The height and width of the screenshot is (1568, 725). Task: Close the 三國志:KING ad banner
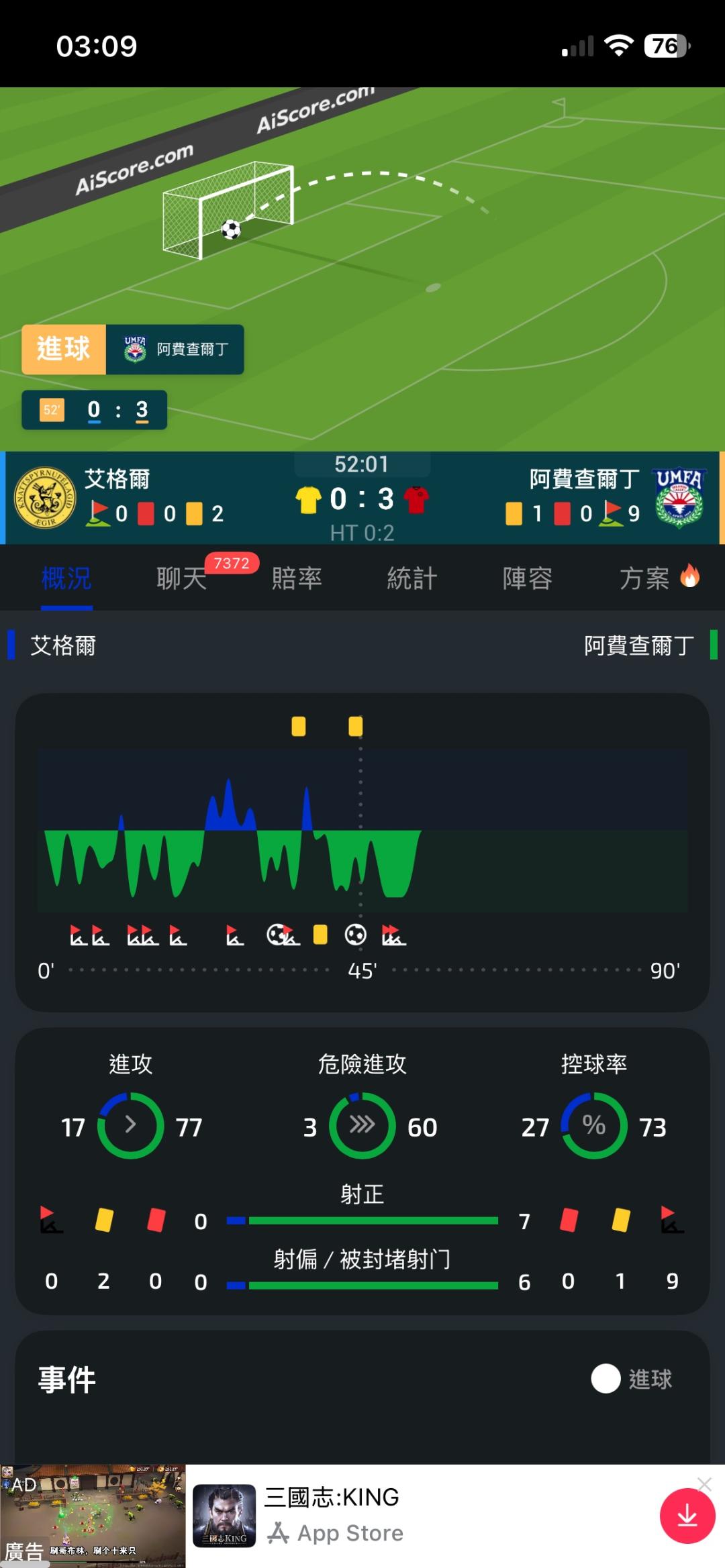point(704,1483)
